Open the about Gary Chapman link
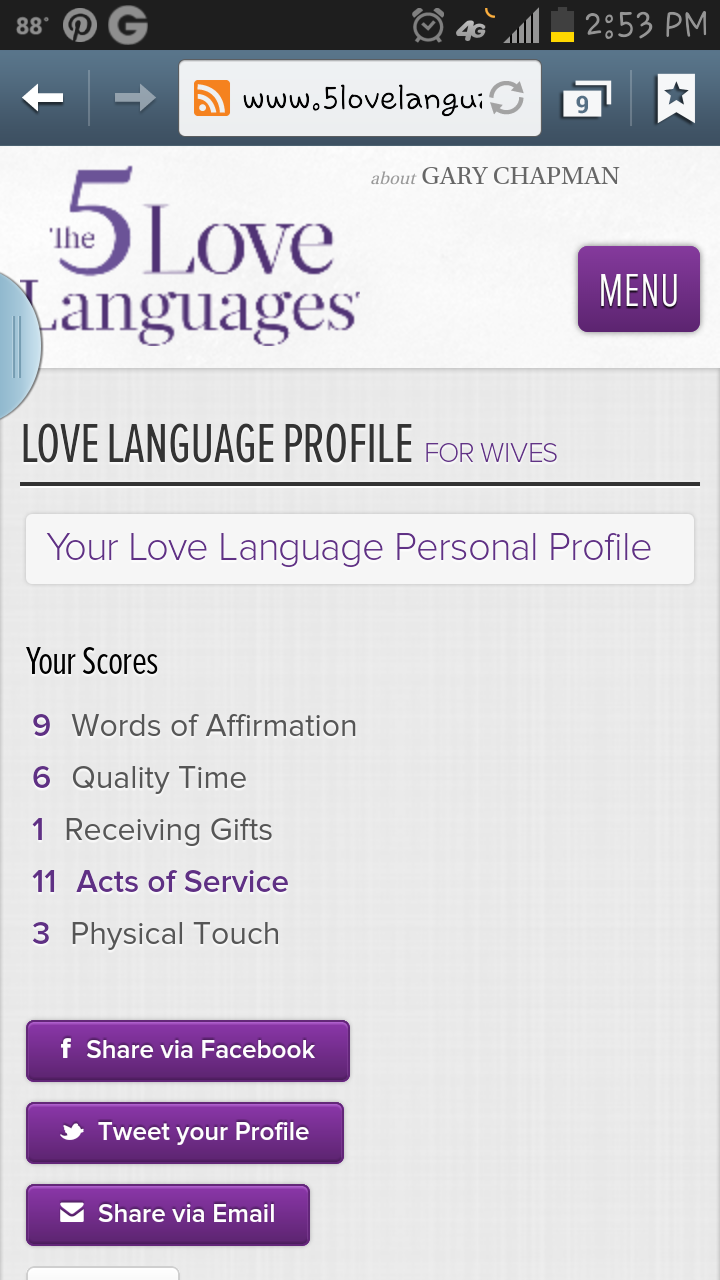720x1280 pixels. tap(495, 177)
